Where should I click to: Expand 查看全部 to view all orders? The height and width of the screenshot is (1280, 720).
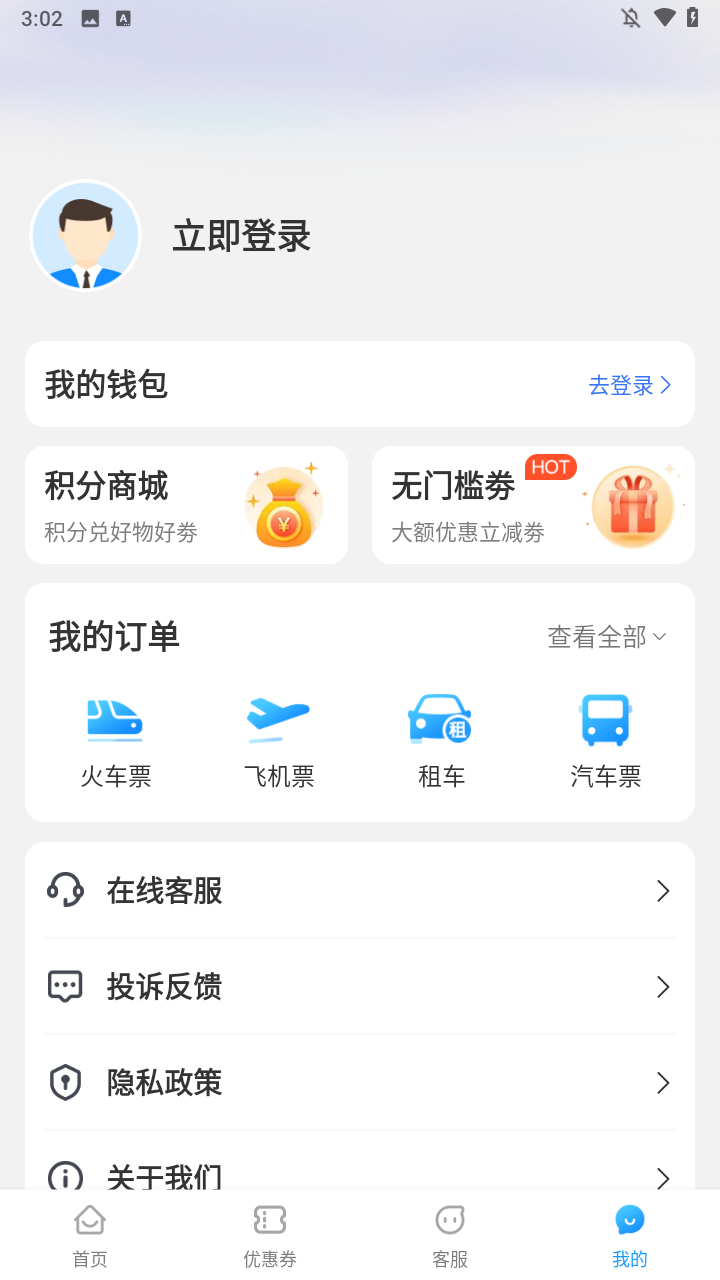(606, 636)
